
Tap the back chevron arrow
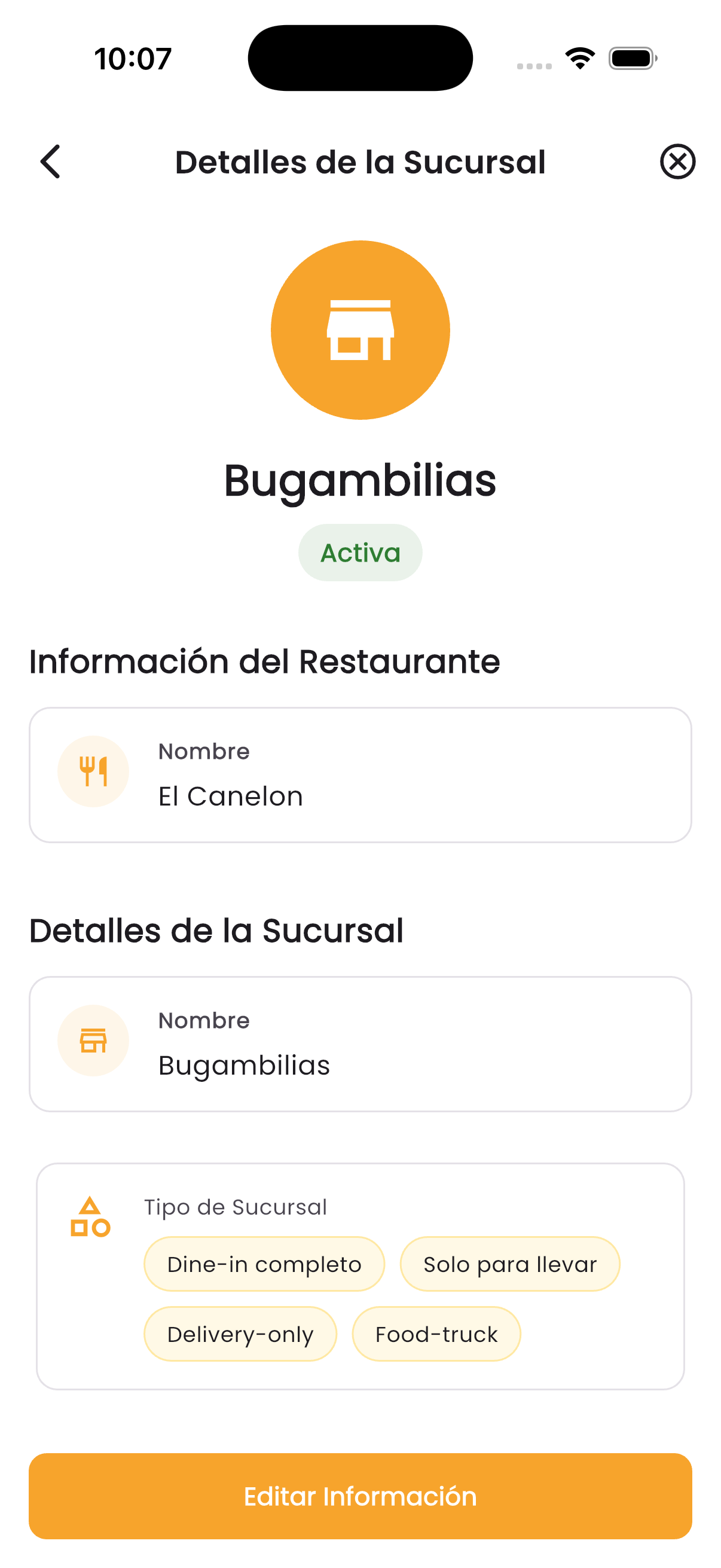pos(50,162)
